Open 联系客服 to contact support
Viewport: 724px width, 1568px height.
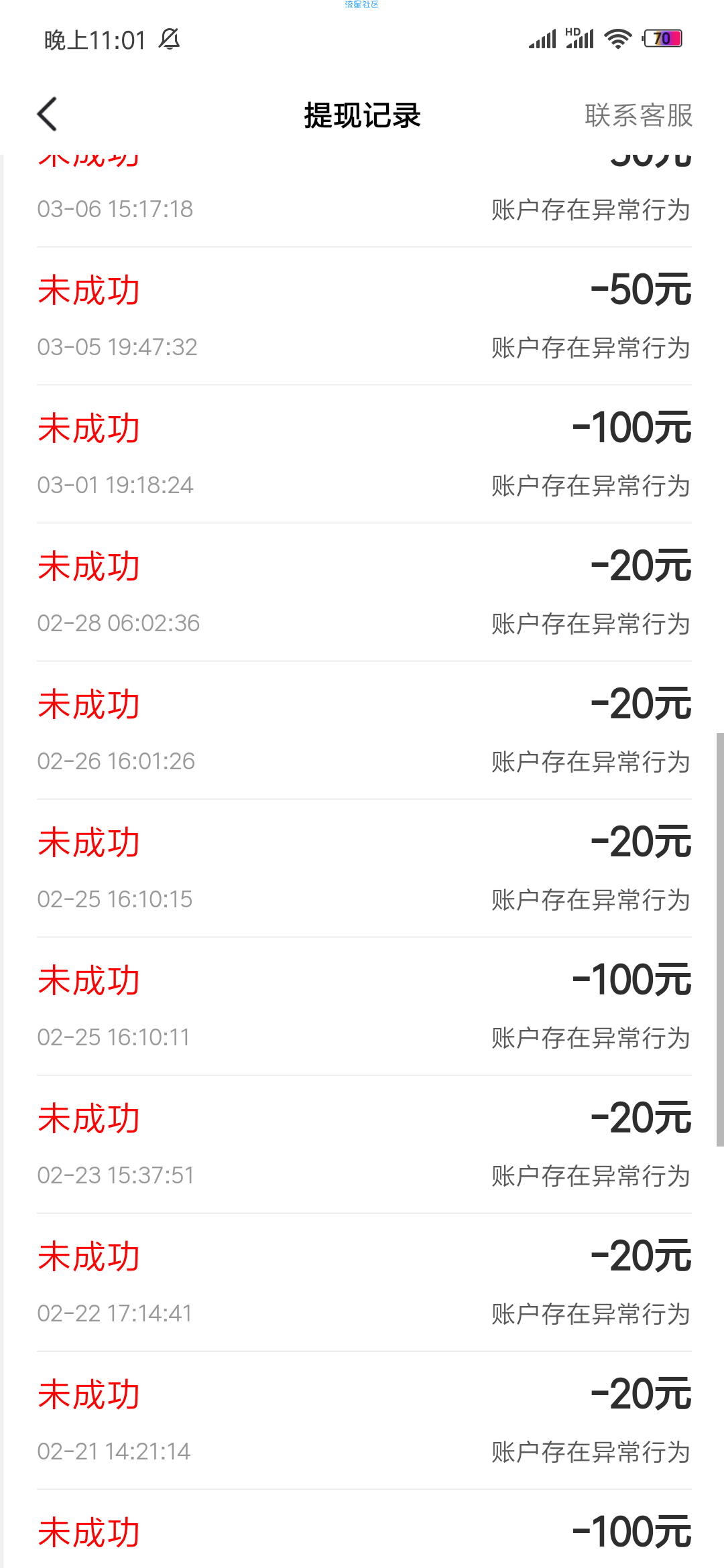click(638, 115)
